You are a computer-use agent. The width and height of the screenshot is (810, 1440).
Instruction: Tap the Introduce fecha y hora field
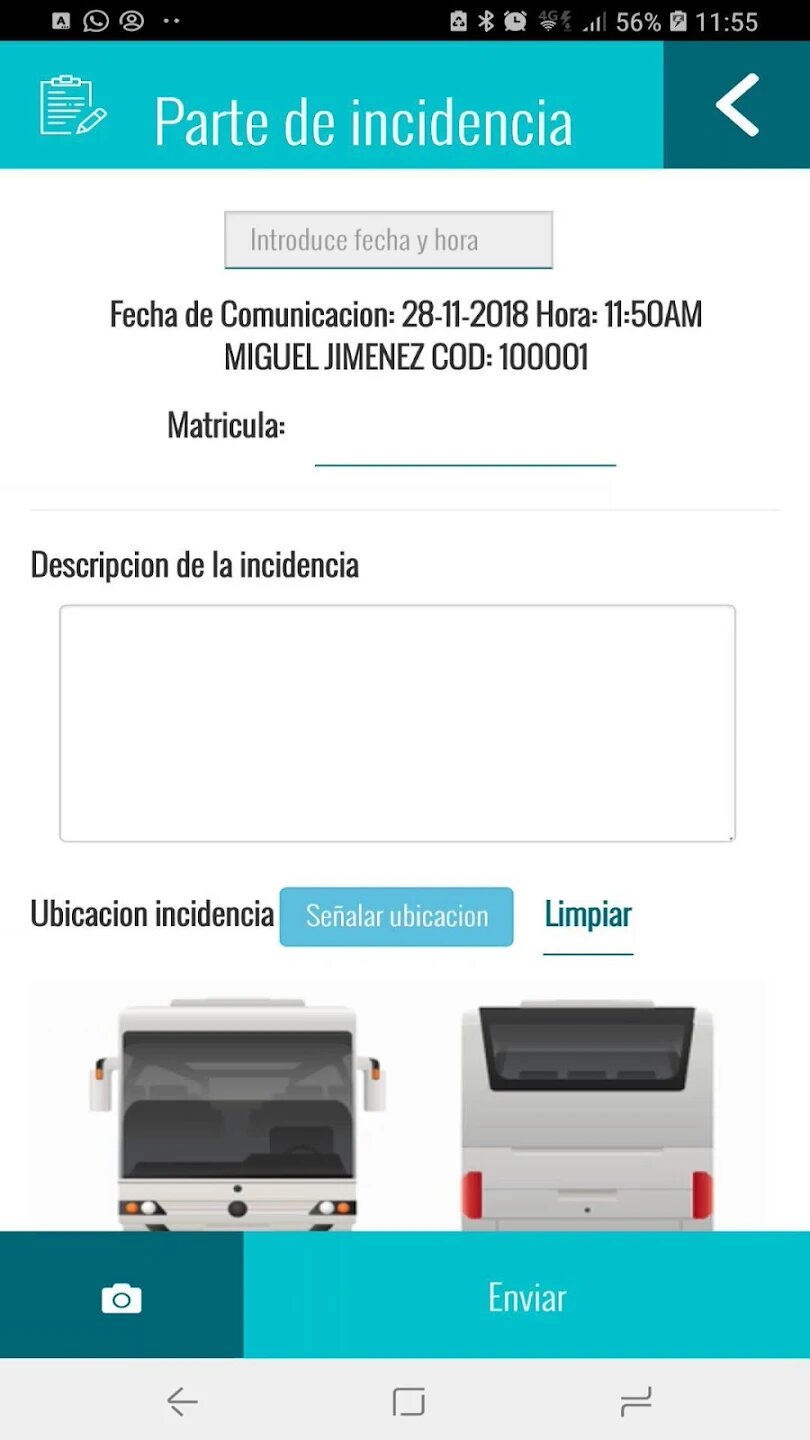point(388,240)
